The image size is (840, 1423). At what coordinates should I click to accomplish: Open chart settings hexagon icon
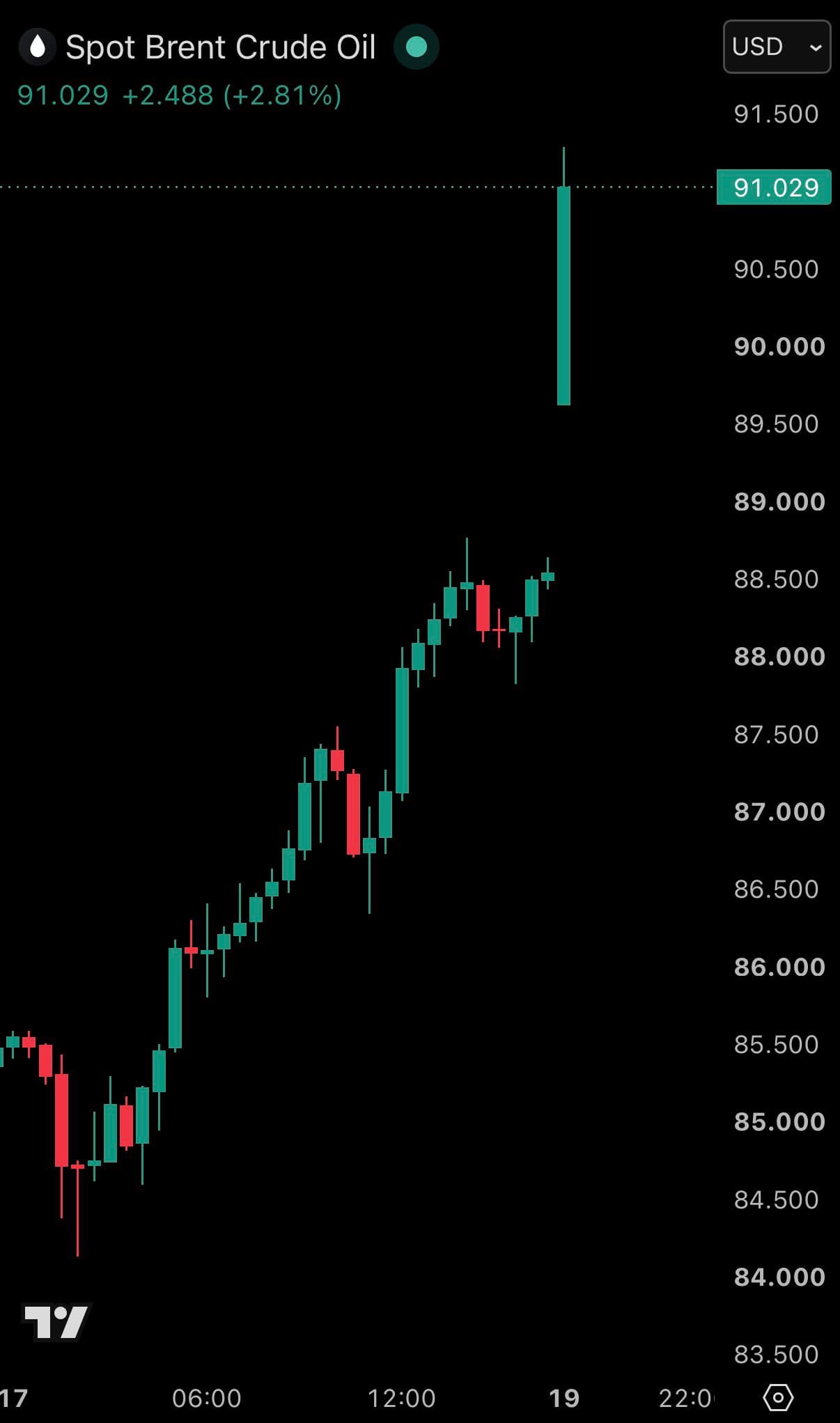778,1397
